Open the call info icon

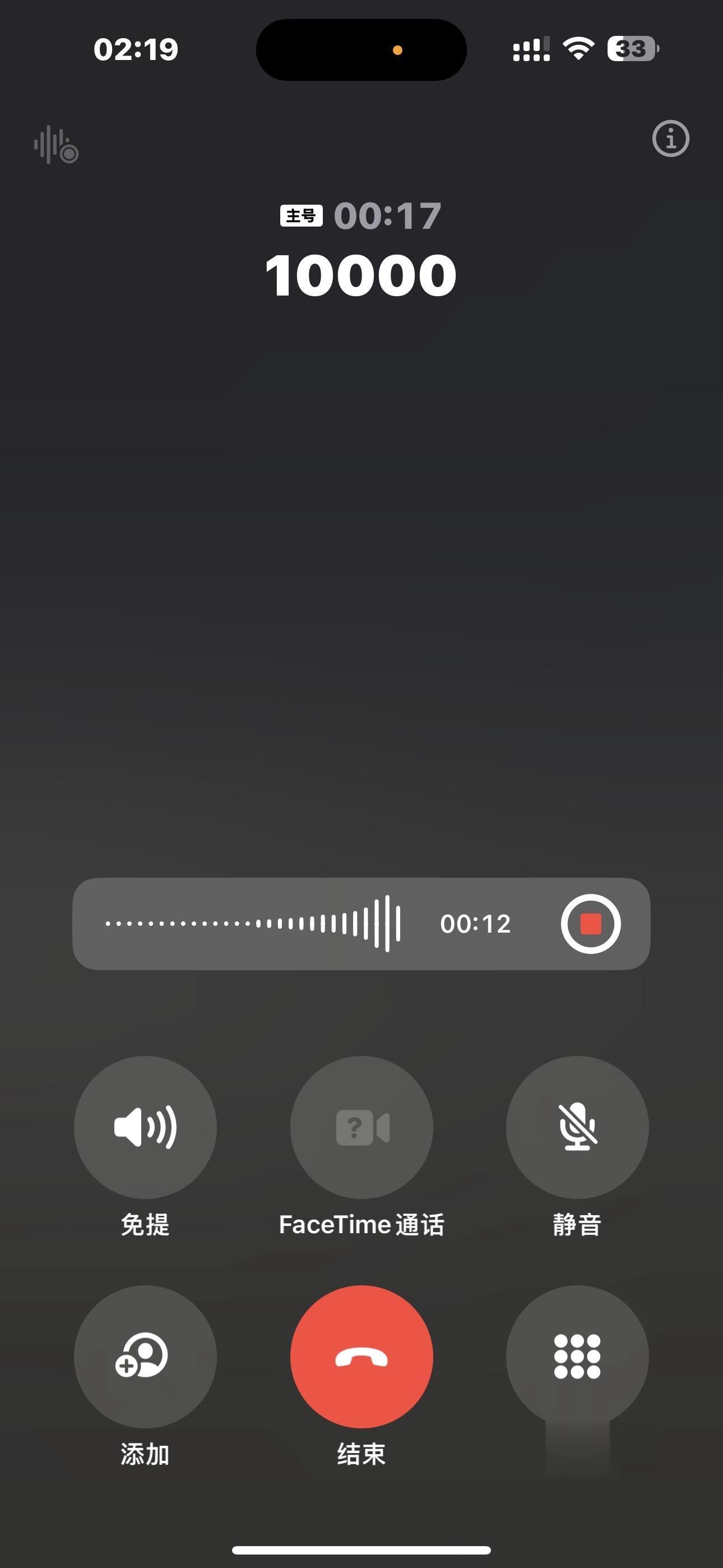671,140
